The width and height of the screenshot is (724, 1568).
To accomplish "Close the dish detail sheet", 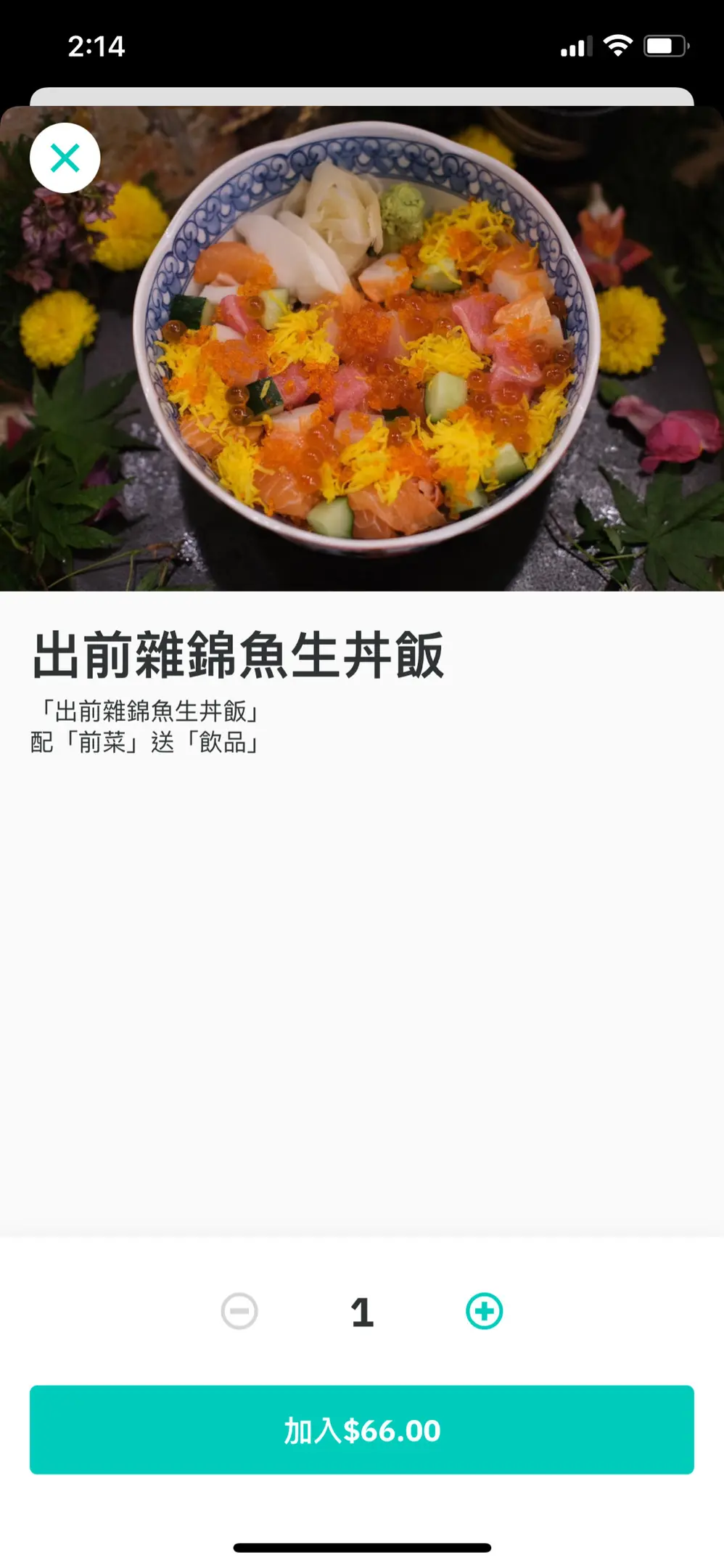I will pos(65,158).
